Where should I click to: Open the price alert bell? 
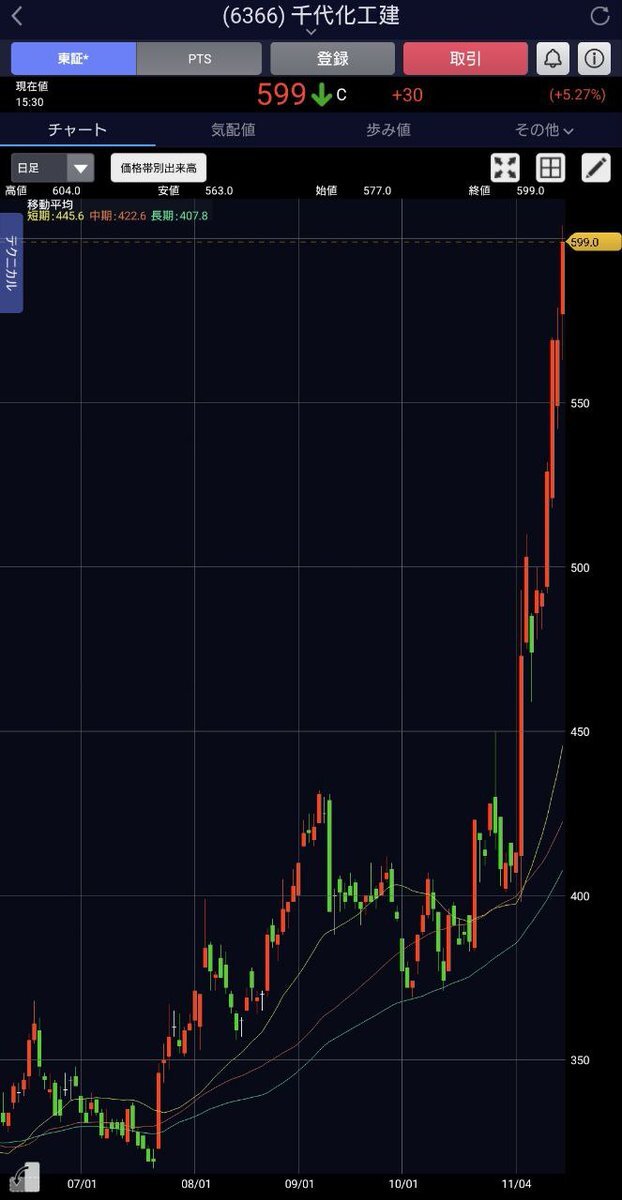point(553,59)
